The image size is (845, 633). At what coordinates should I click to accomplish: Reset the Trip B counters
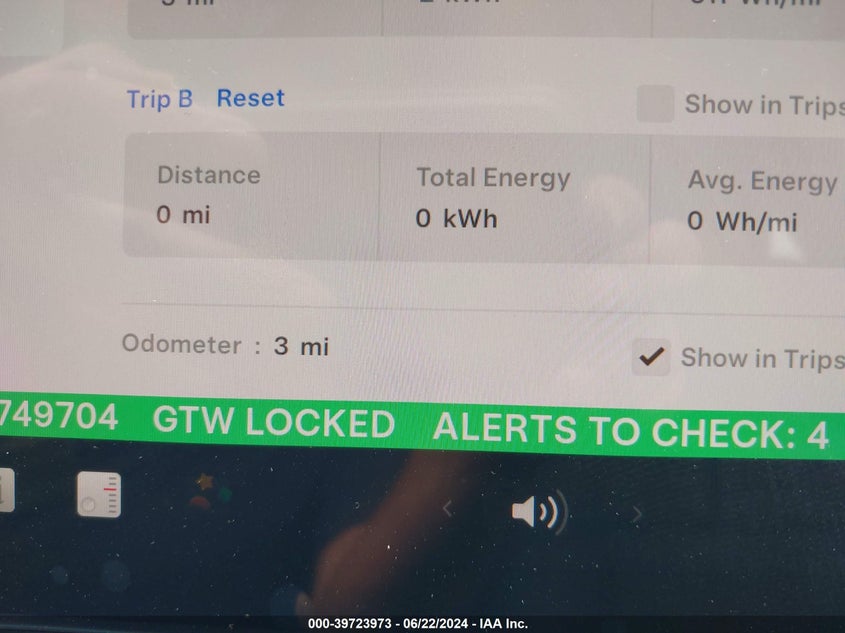(250, 98)
